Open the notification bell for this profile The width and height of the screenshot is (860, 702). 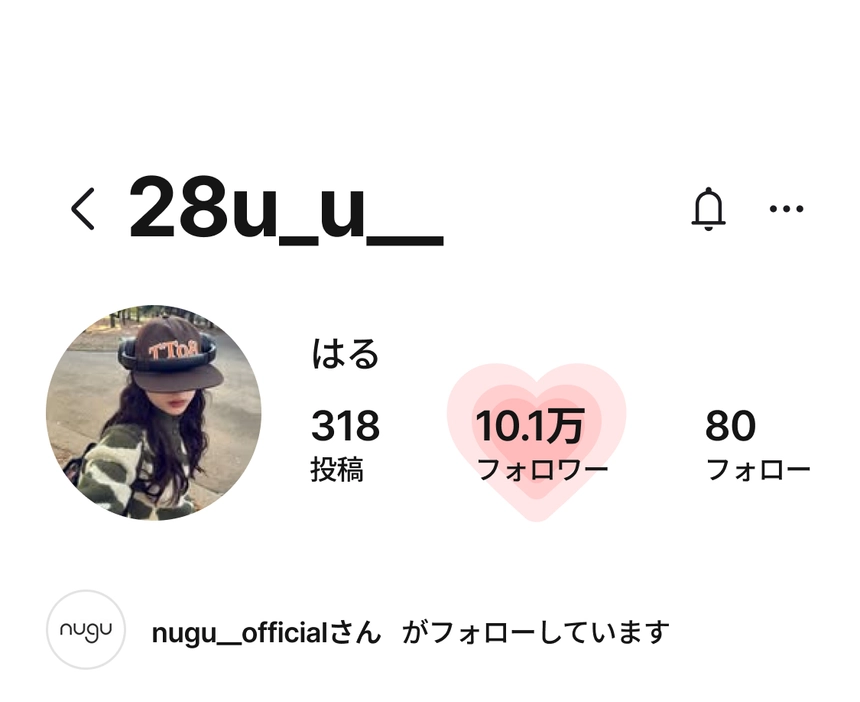tap(708, 209)
